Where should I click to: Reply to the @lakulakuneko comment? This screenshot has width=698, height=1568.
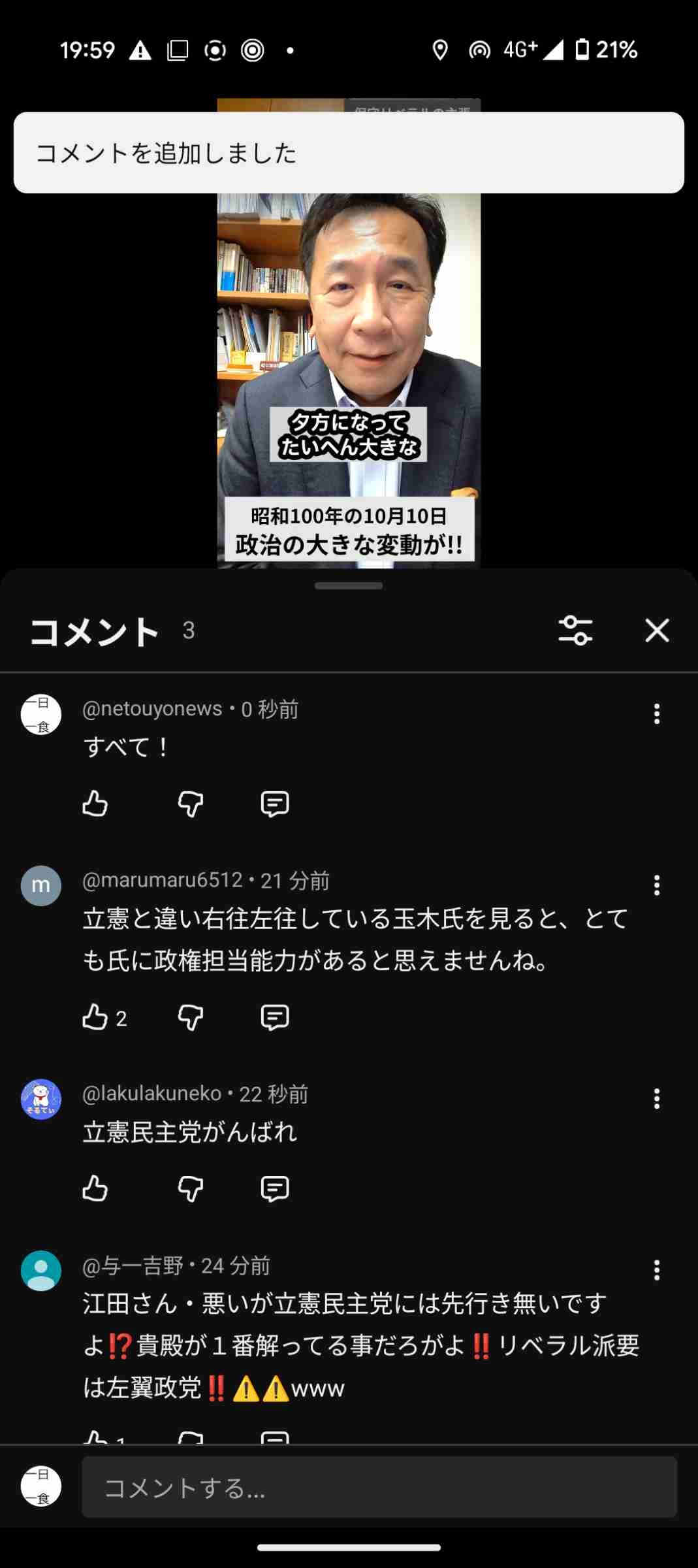(275, 1188)
